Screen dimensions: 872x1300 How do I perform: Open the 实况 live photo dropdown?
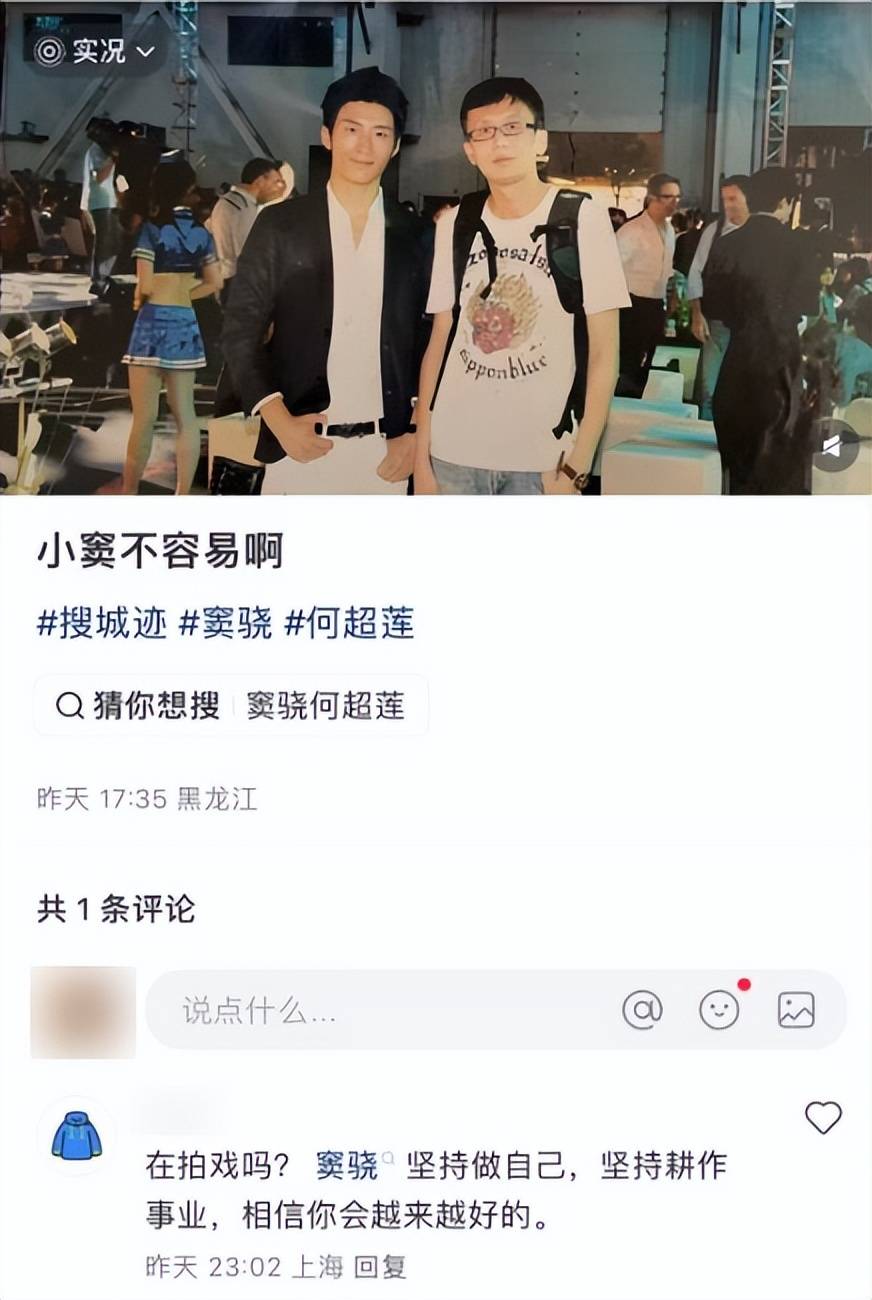(x=96, y=49)
